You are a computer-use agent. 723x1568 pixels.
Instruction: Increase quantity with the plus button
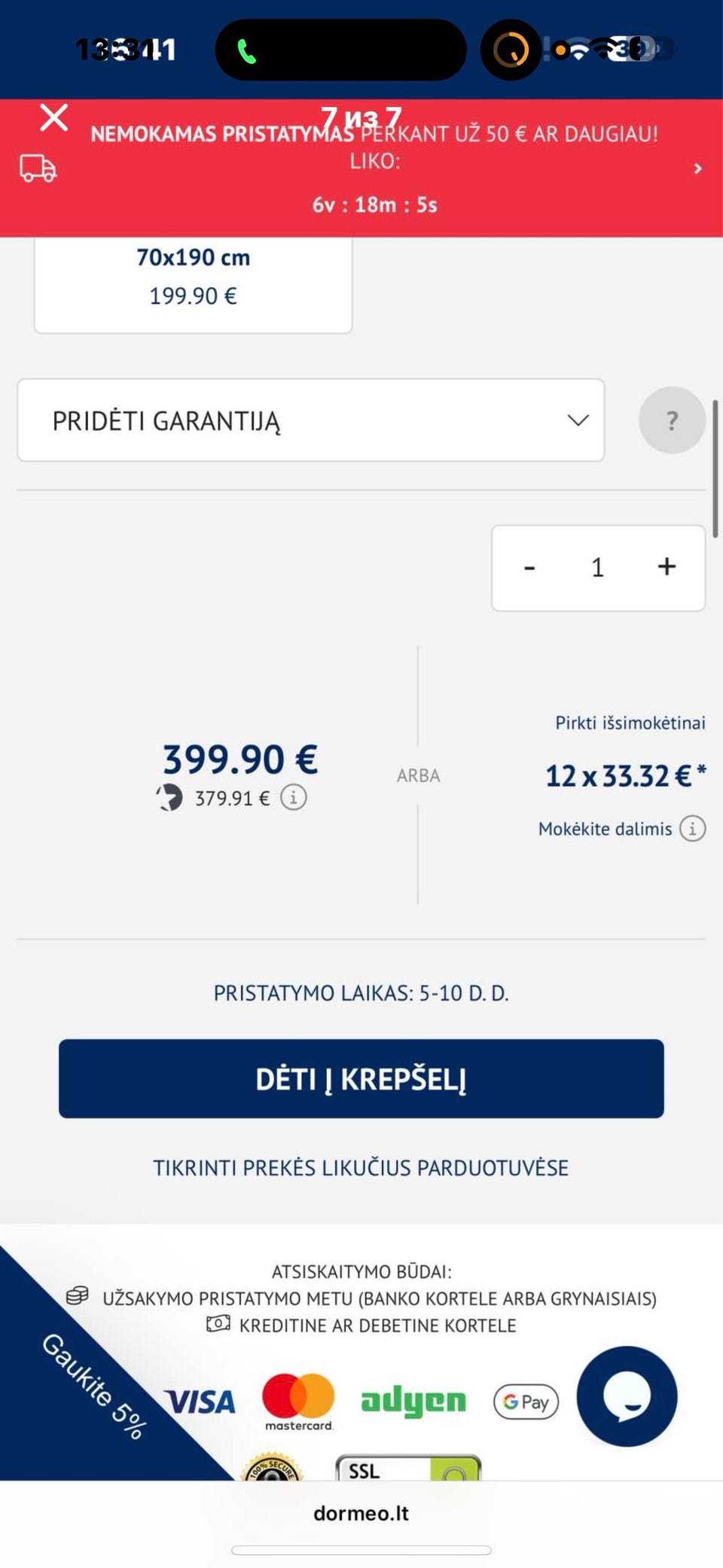667,567
